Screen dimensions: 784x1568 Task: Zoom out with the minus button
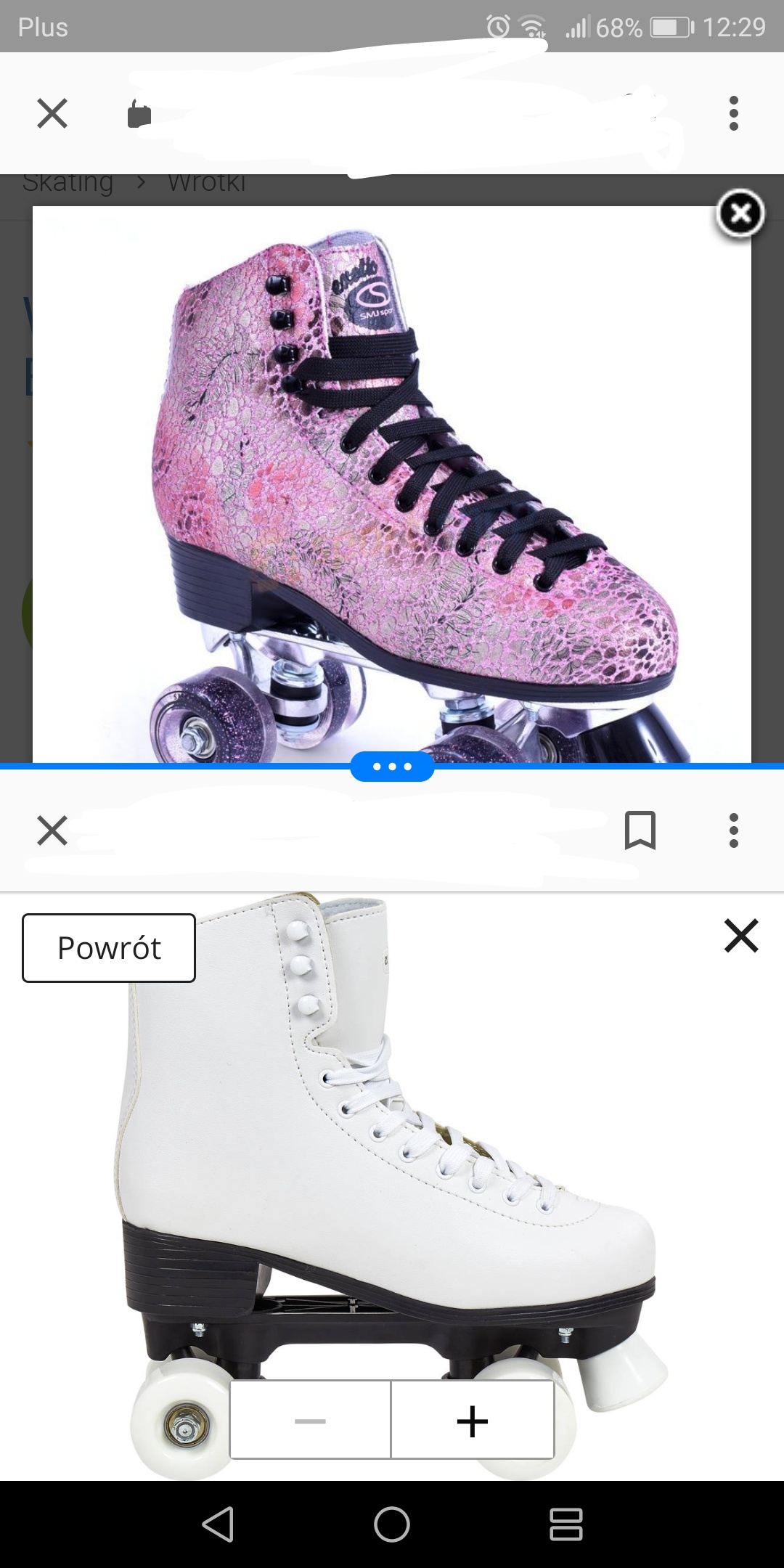(x=311, y=1421)
